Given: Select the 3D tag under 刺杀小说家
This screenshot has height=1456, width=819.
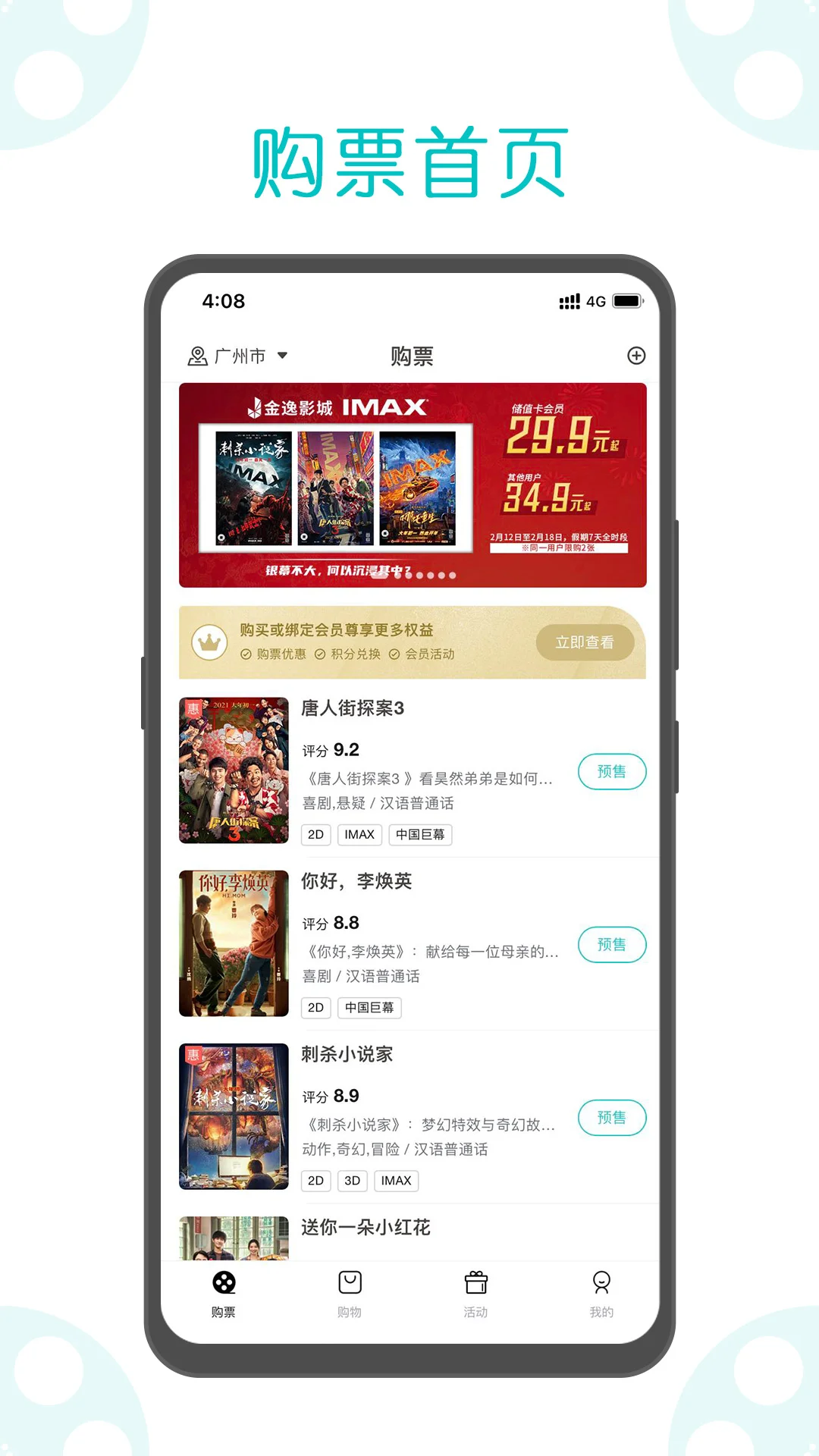Looking at the screenshot, I should point(351,1181).
